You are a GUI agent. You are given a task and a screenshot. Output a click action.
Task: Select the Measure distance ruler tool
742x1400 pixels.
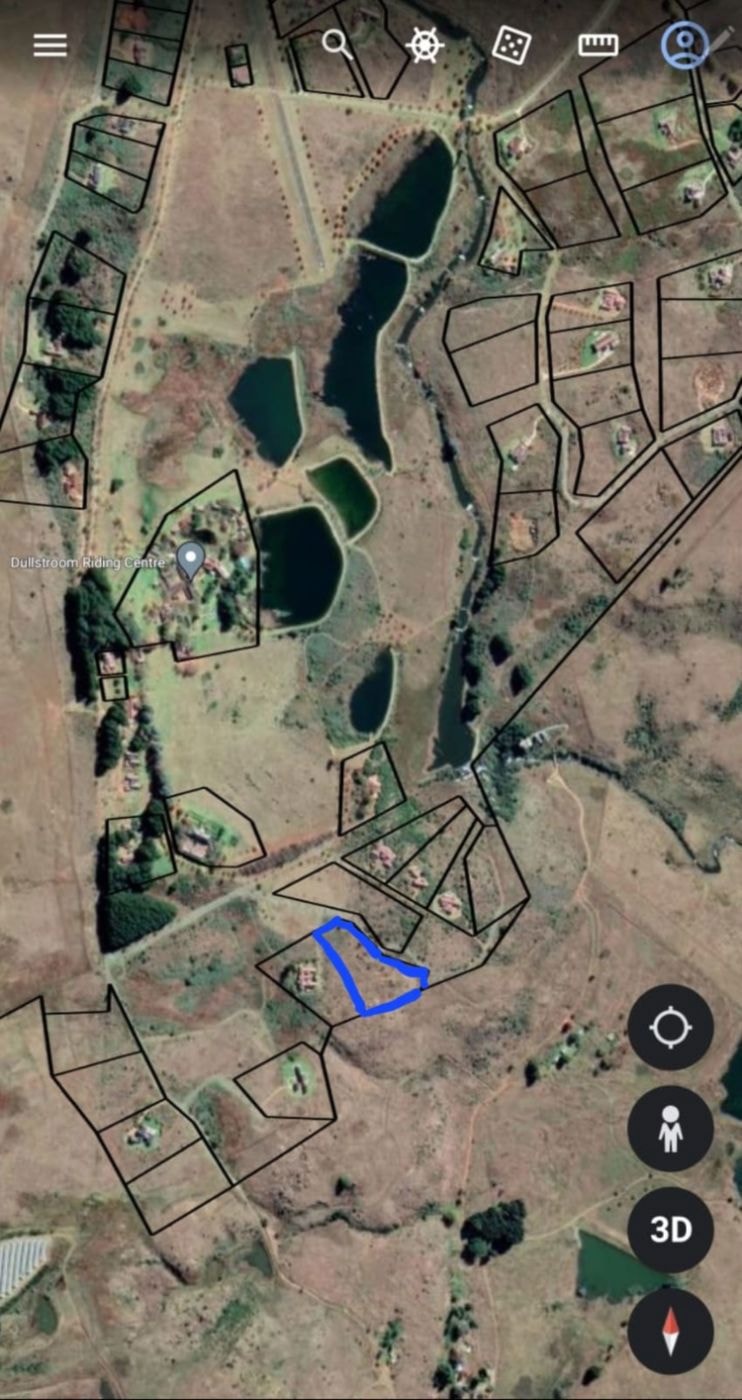coord(597,45)
